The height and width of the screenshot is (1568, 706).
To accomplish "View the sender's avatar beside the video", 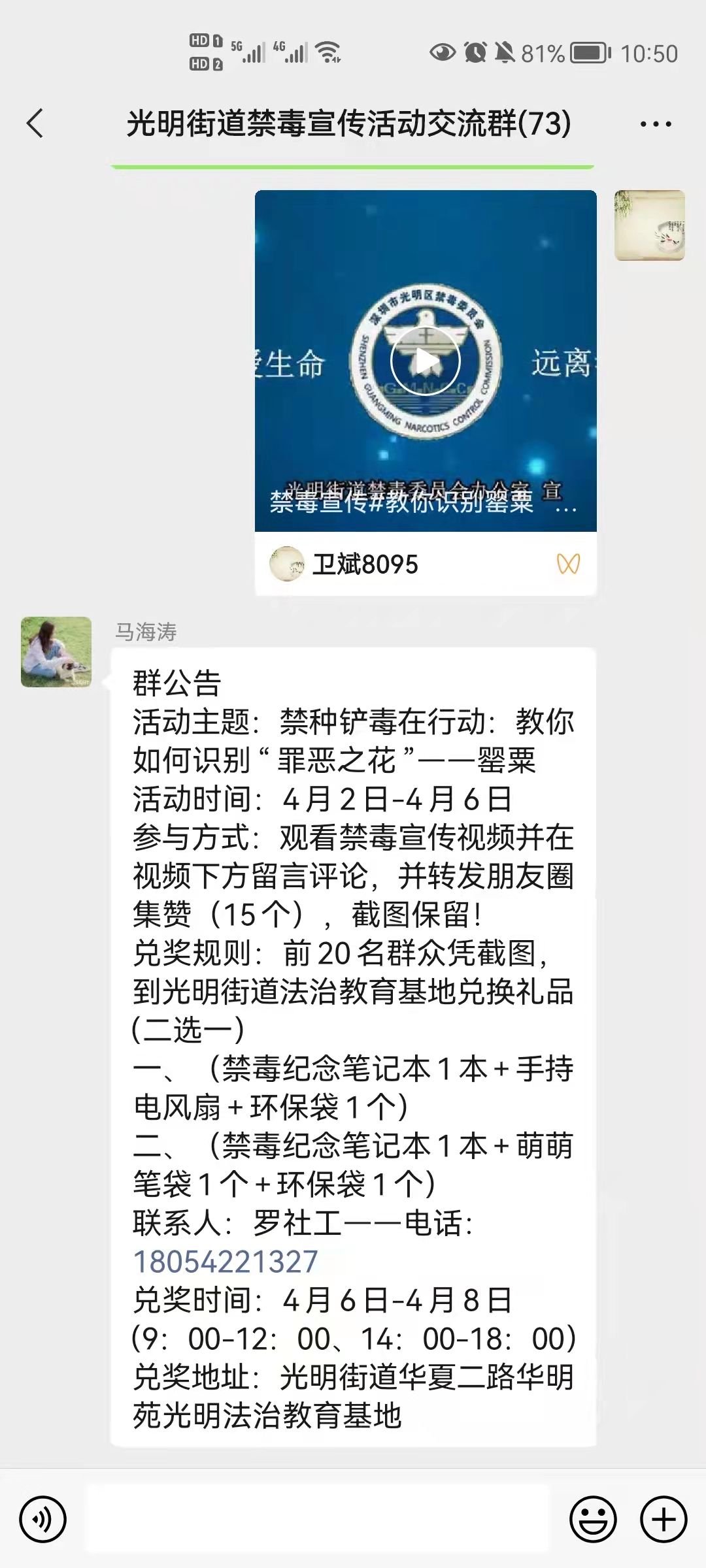I will coord(650,225).
